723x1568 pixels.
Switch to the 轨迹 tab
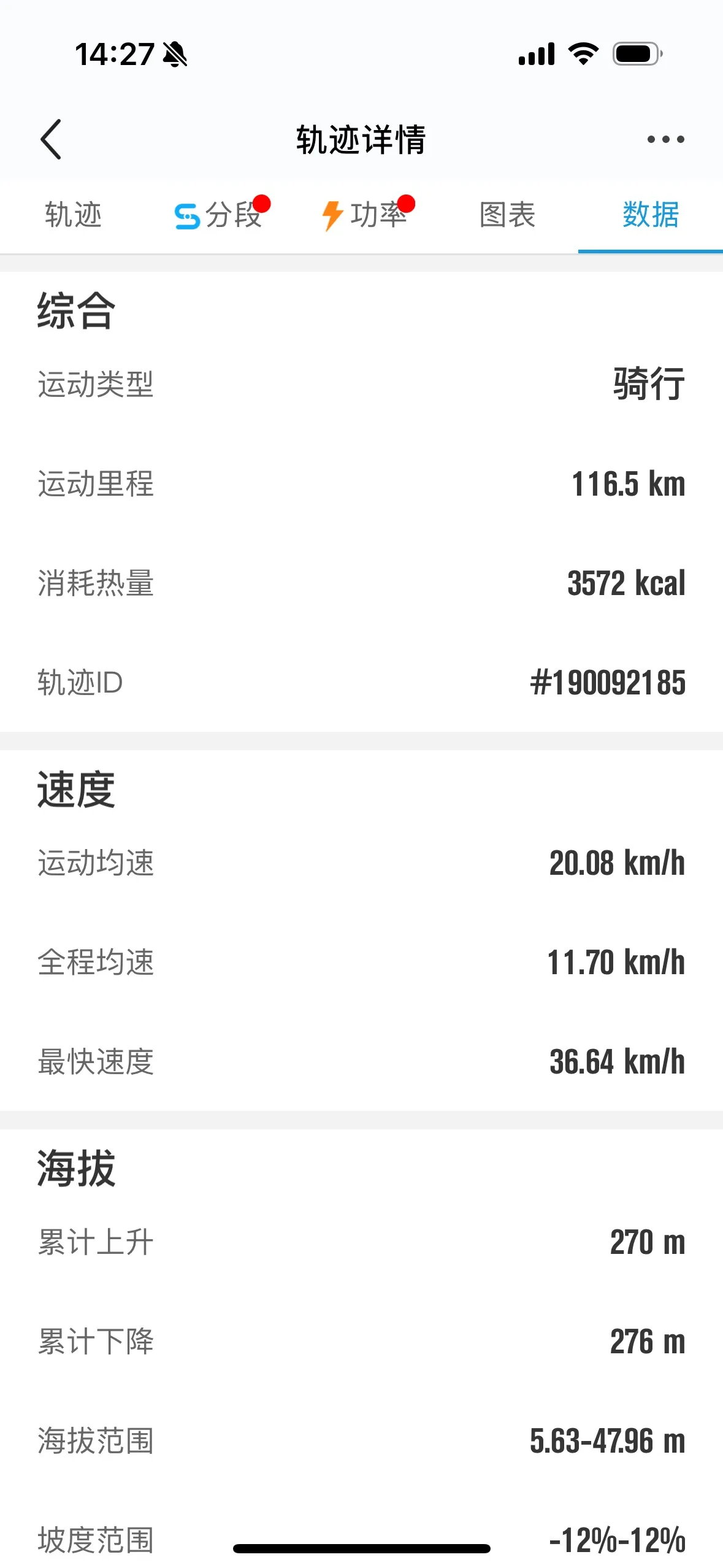tap(73, 215)
